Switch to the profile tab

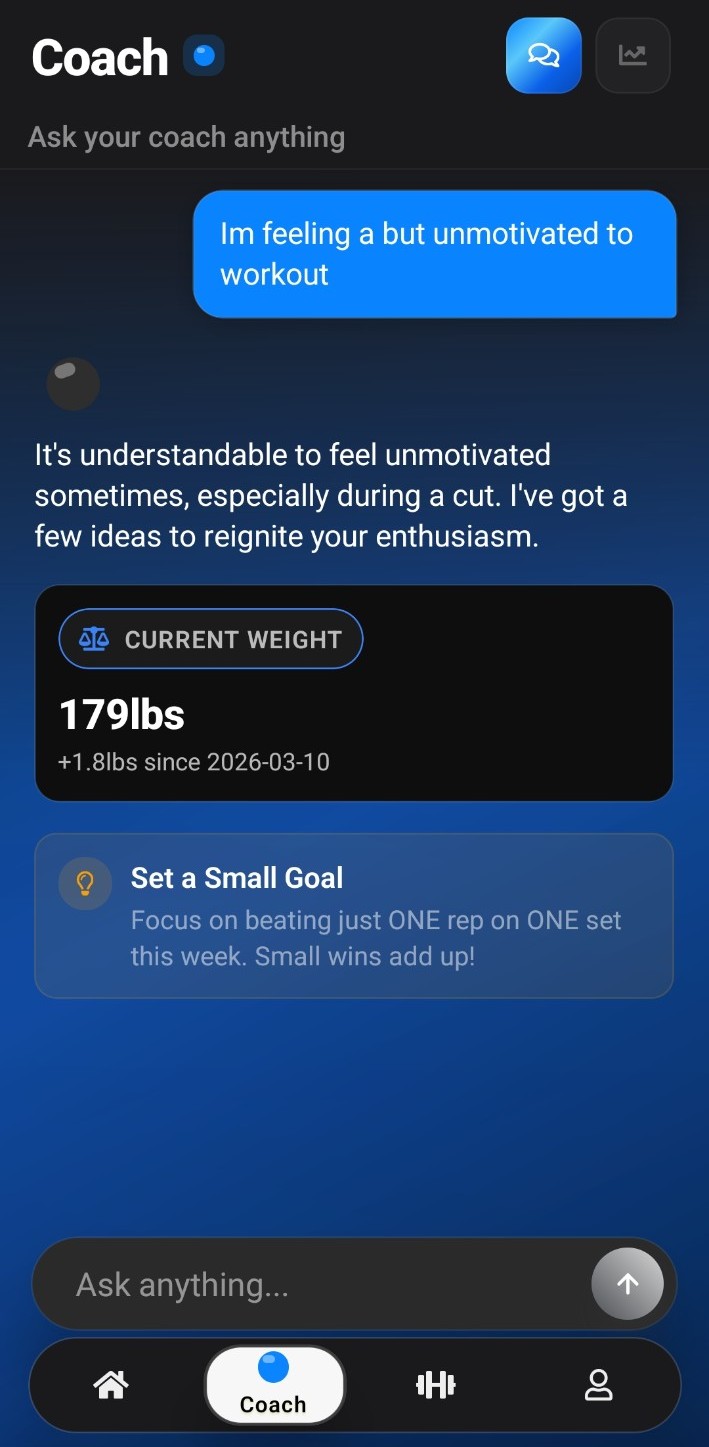pos(598,1385)
